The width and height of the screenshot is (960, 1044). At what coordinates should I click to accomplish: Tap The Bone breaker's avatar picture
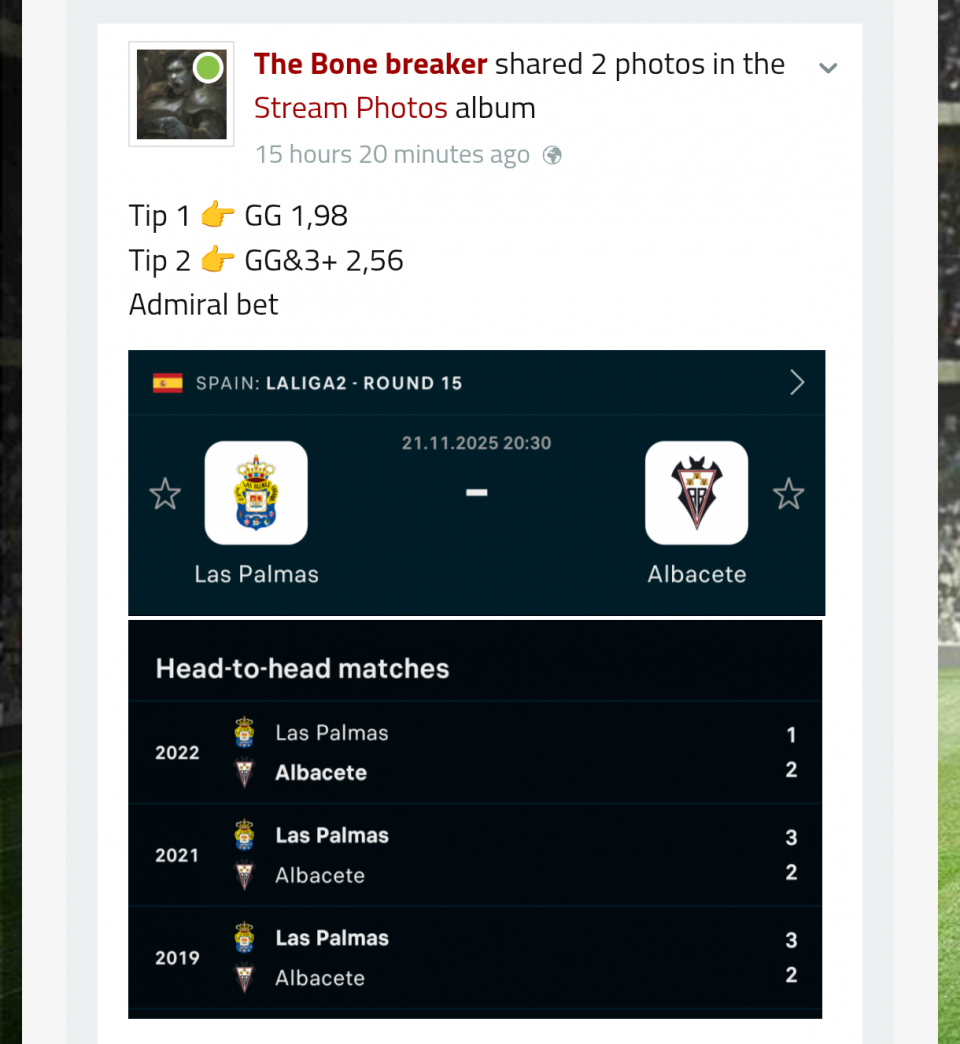pos(181,94)
